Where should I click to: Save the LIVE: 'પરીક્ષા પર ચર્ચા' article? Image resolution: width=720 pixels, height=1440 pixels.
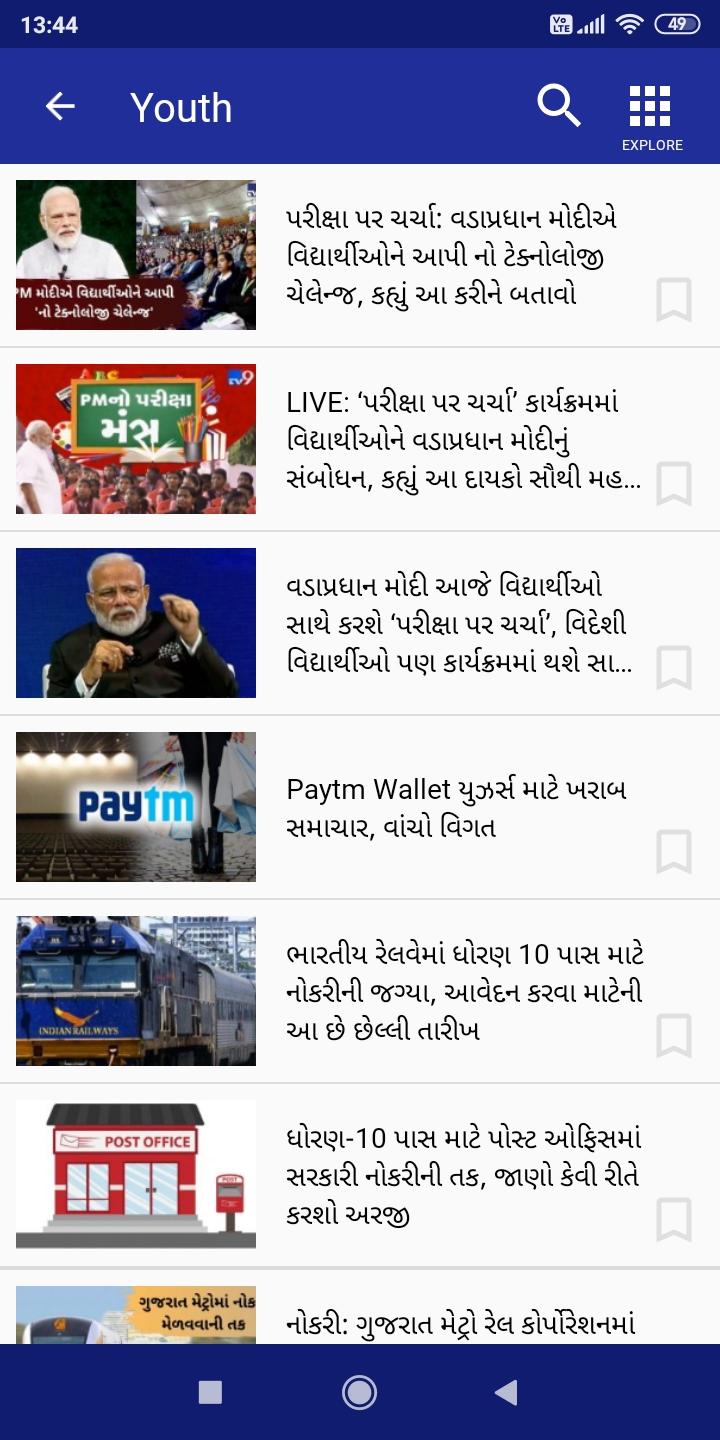pos(674,484)
